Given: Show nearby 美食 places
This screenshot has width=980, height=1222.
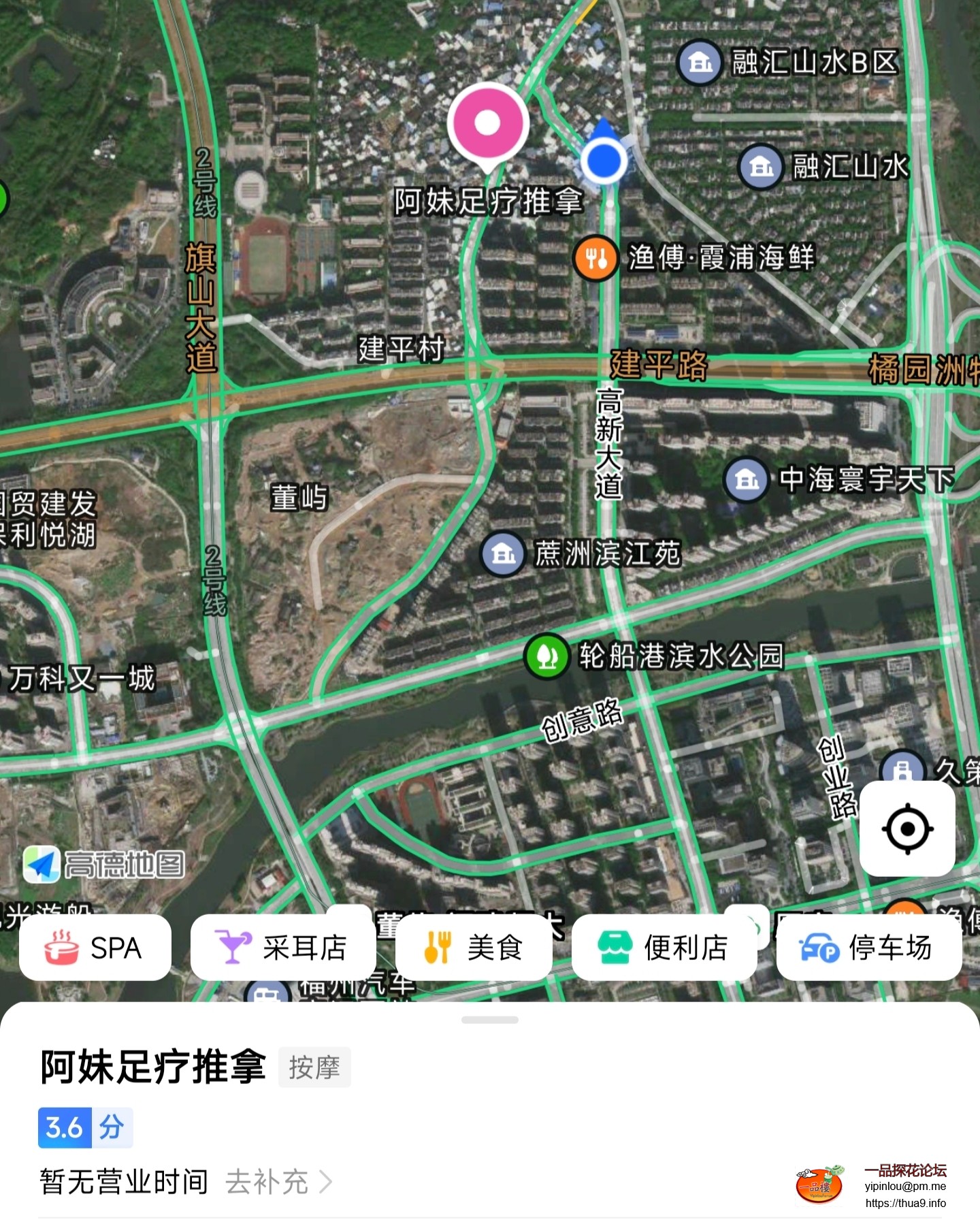Looking at the screenshot, I should pos(474,947).
